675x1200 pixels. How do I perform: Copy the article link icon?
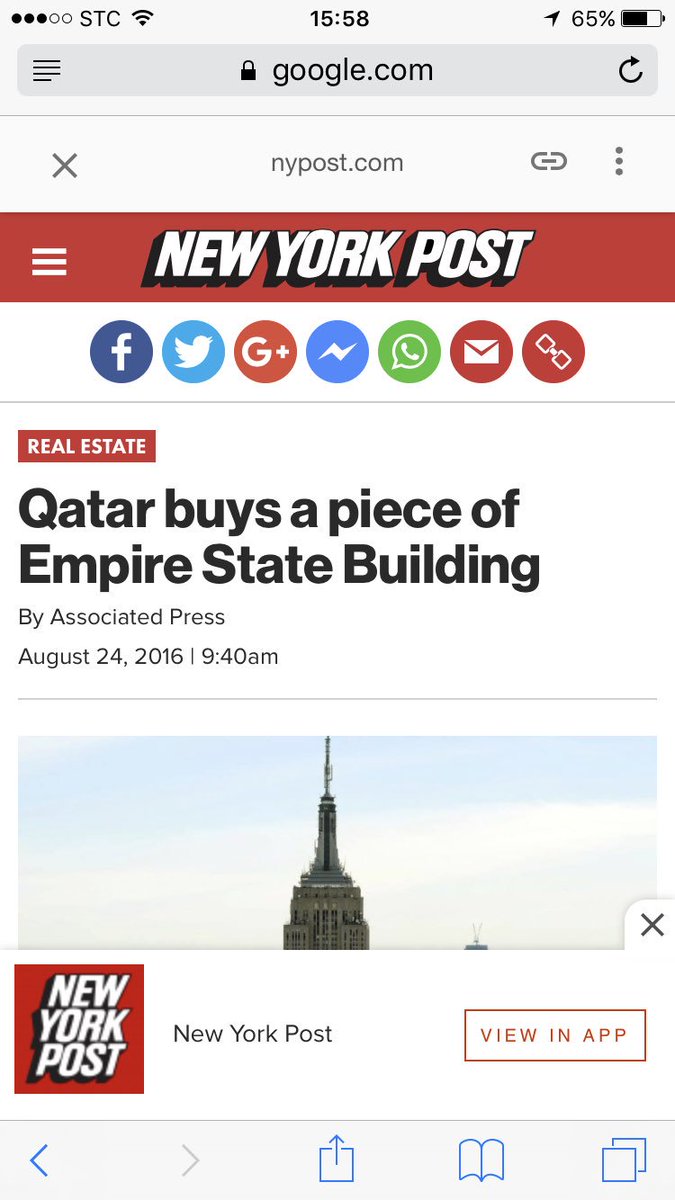[x=548, y=162]
